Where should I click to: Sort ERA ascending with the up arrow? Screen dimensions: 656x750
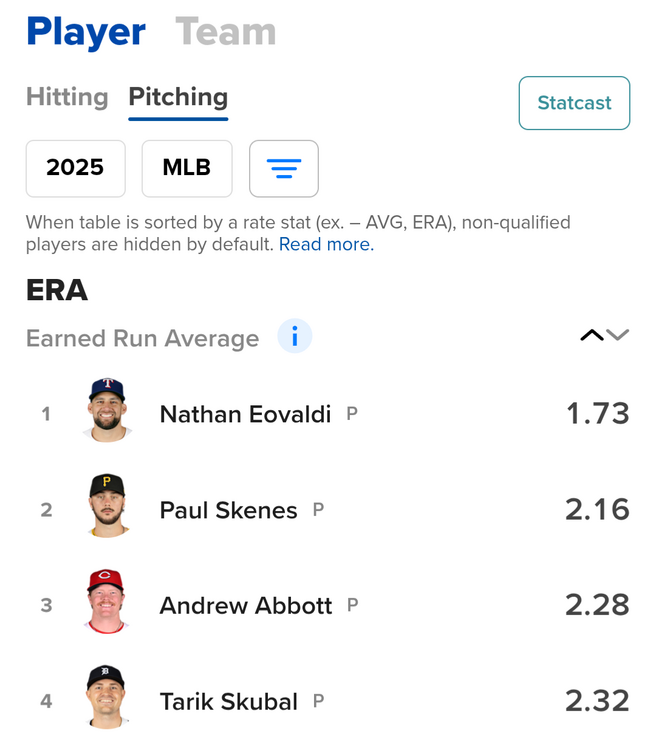592,335
